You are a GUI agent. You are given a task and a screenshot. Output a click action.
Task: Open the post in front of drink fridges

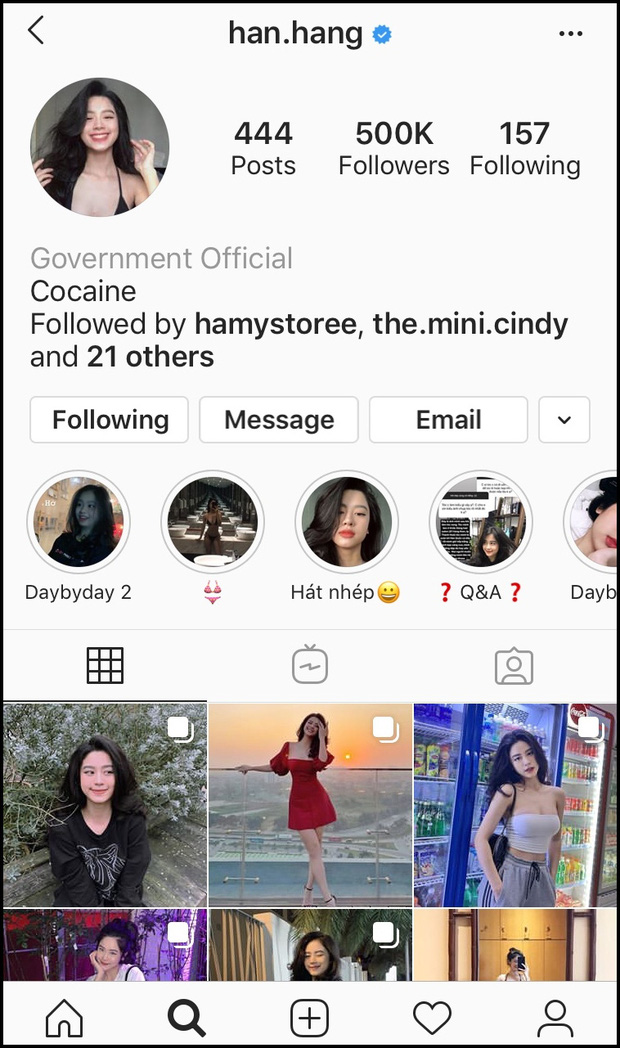[515, 805]
